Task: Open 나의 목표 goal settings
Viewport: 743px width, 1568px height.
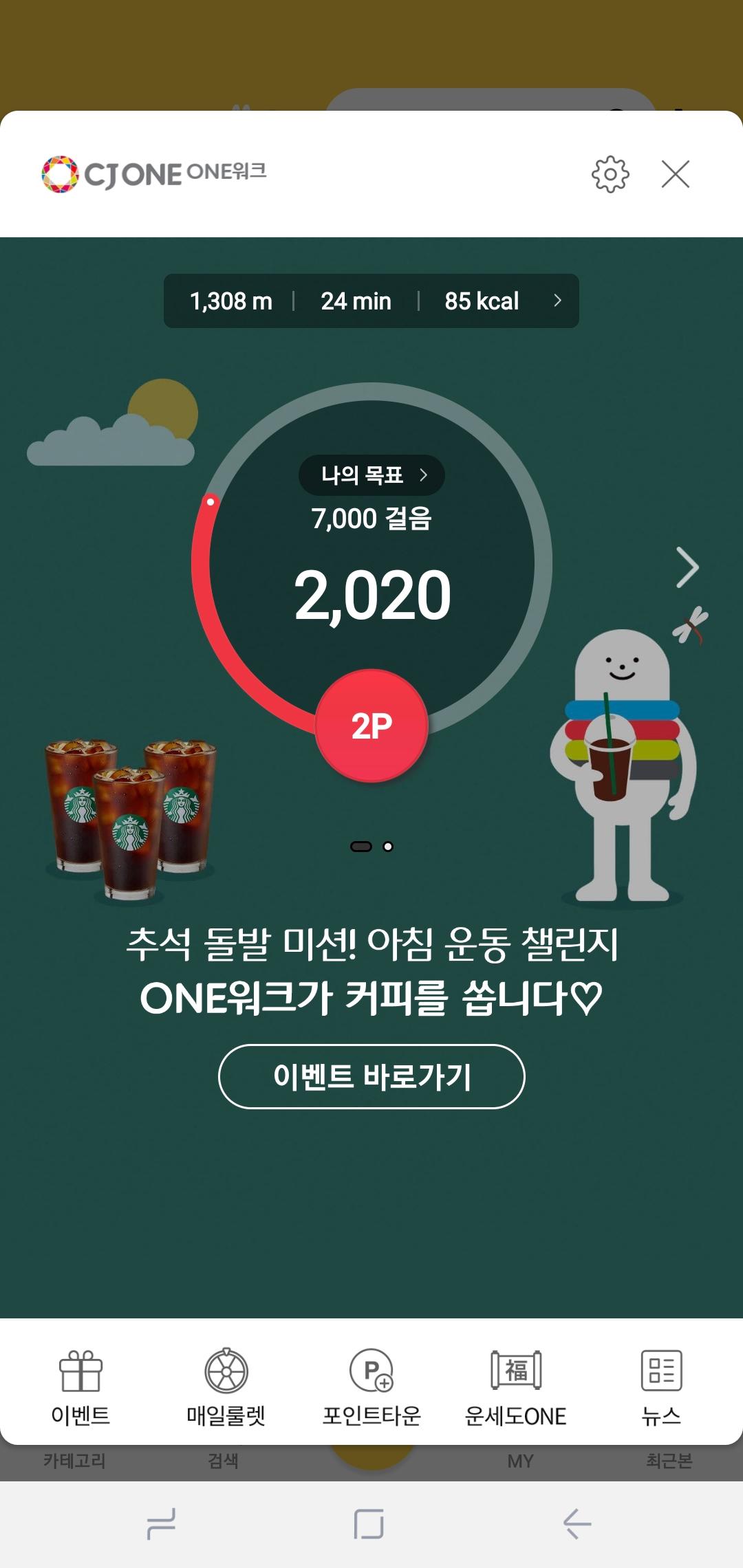Action: click(x=371, y=475)
